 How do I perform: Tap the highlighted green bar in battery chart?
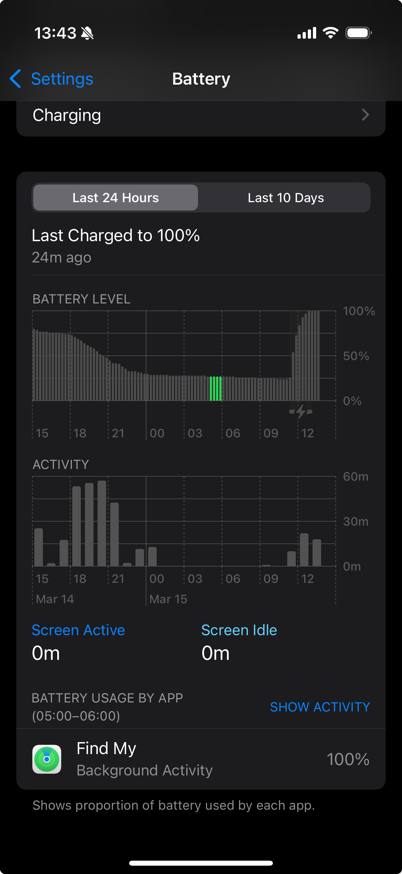click(216, 389)
